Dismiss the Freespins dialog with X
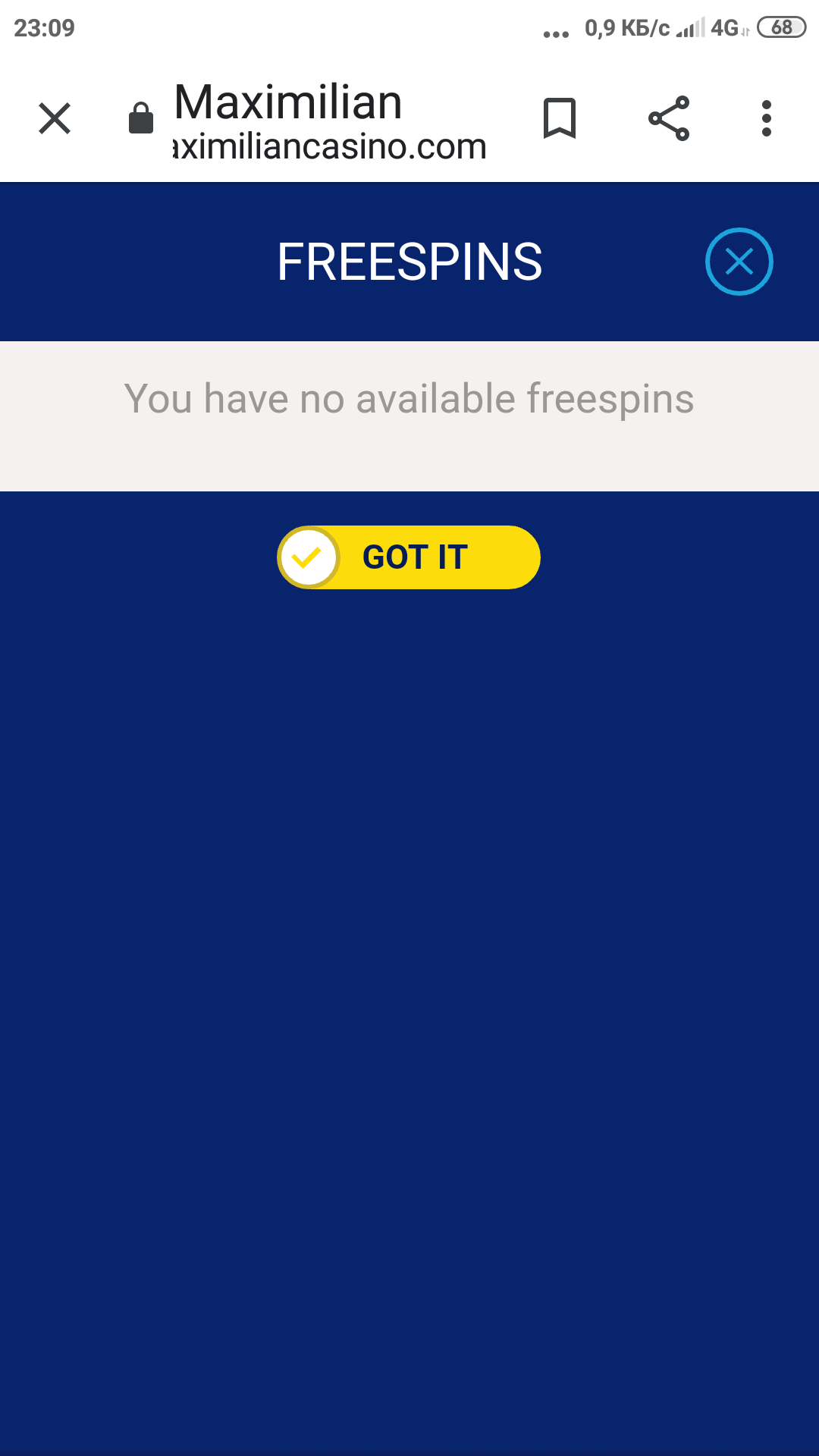 point(739,262)
